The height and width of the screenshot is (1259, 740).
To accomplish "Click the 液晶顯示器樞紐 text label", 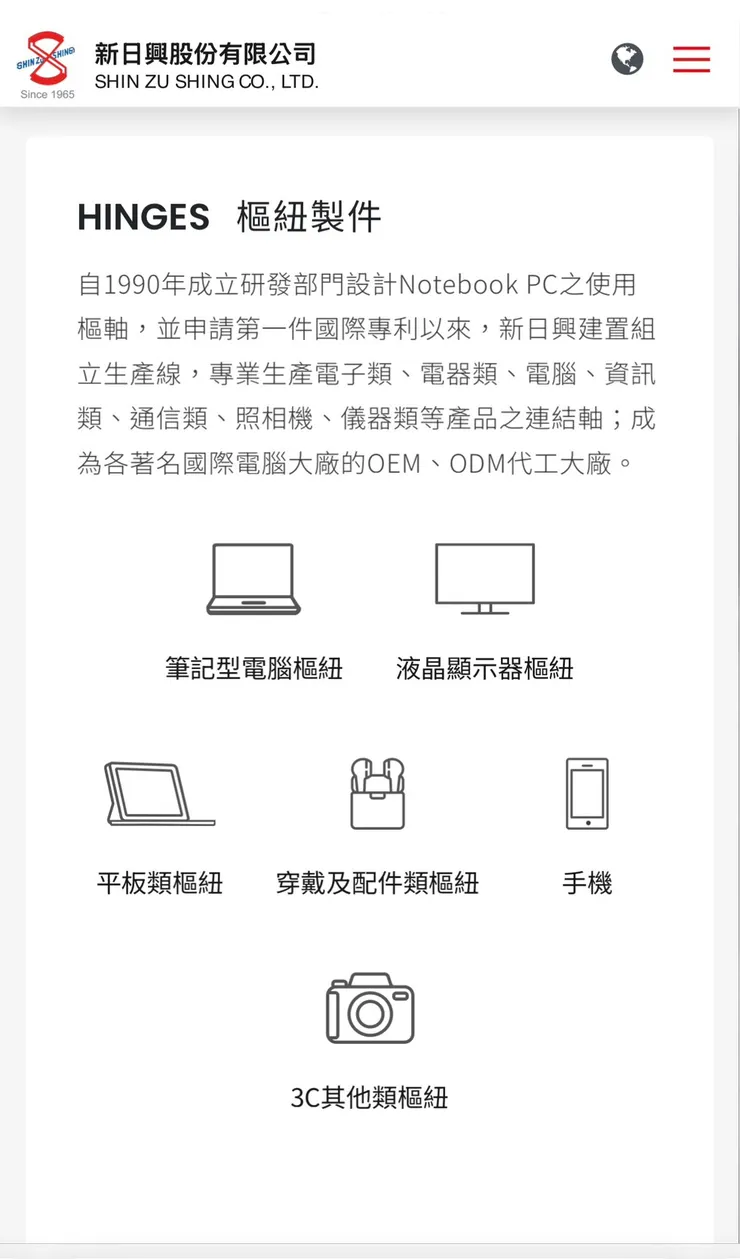I will click(484, 668).
